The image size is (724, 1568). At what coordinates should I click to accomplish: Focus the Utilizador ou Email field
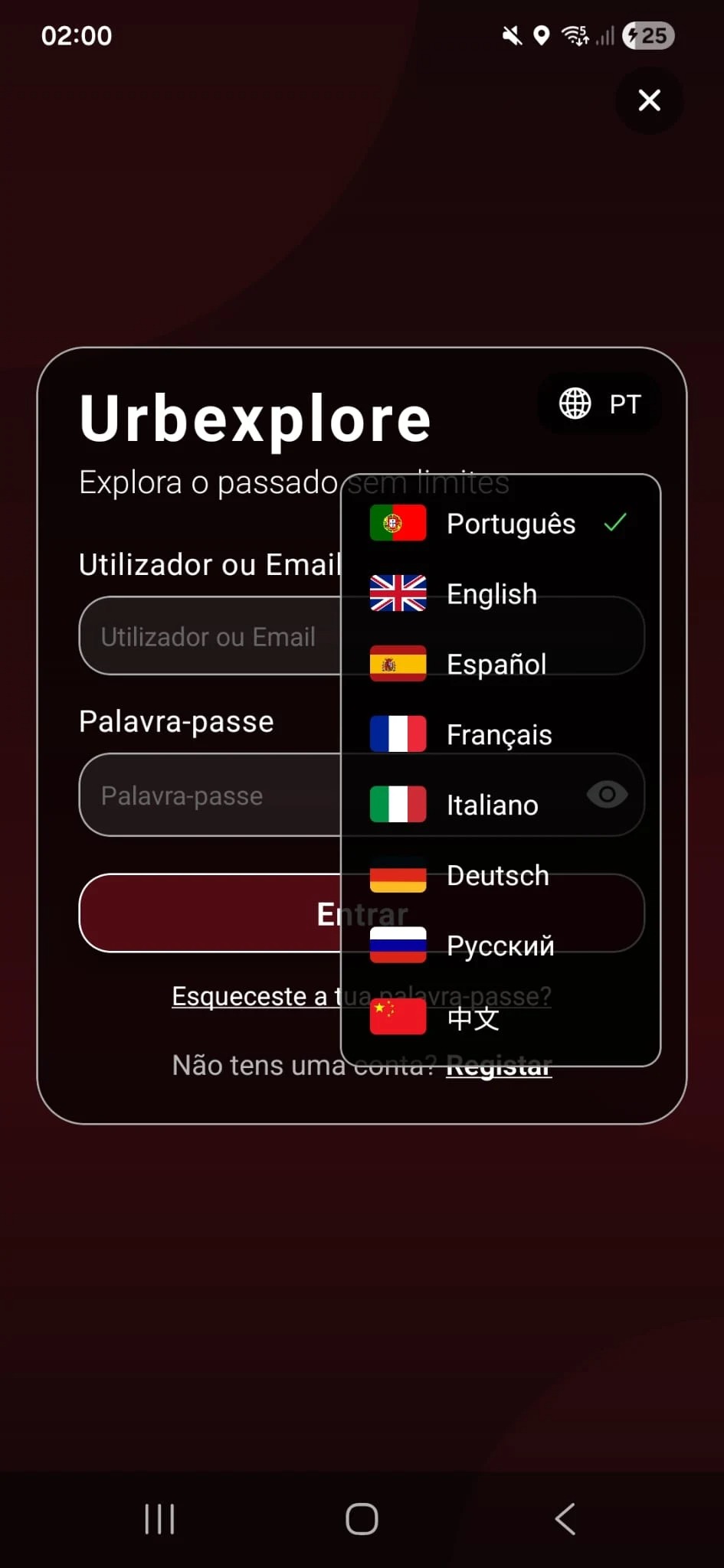(x=208, y=636)
